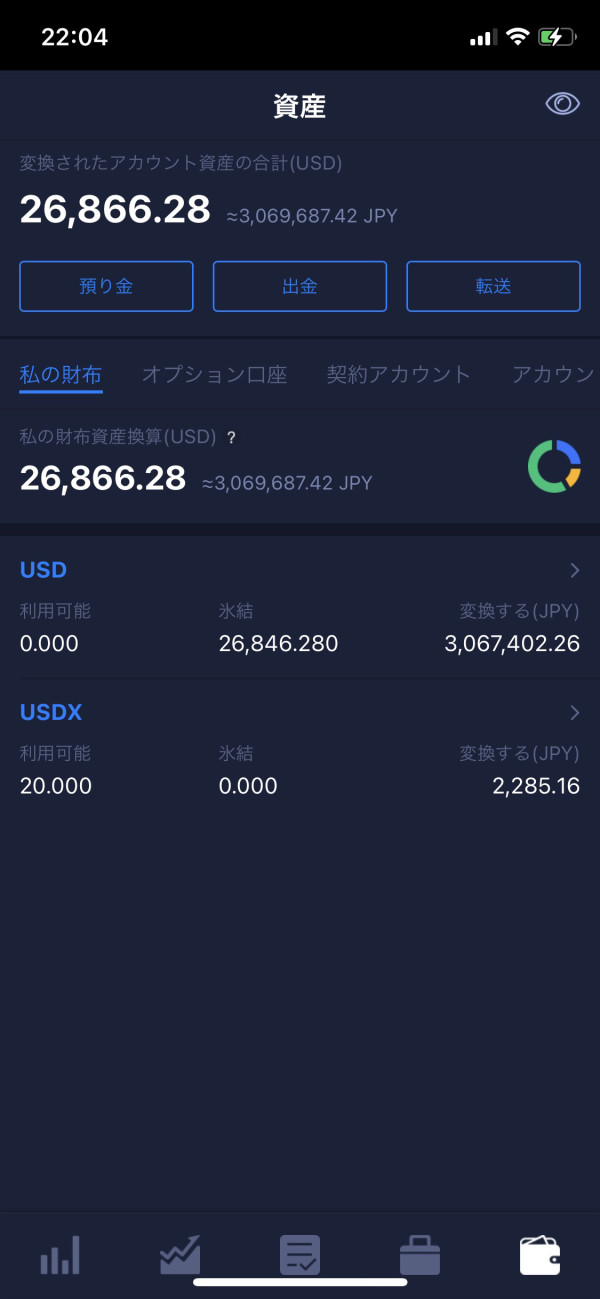
Task: Open the briefcase portfolio tab
Action: 420,1254
